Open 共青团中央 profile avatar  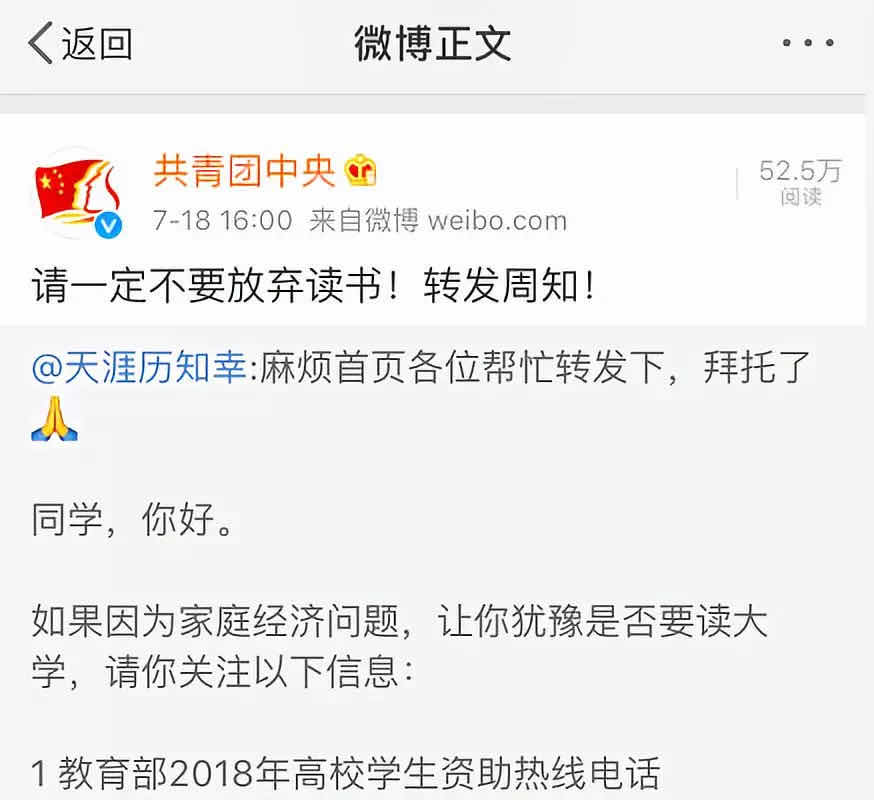coord(78,191)
